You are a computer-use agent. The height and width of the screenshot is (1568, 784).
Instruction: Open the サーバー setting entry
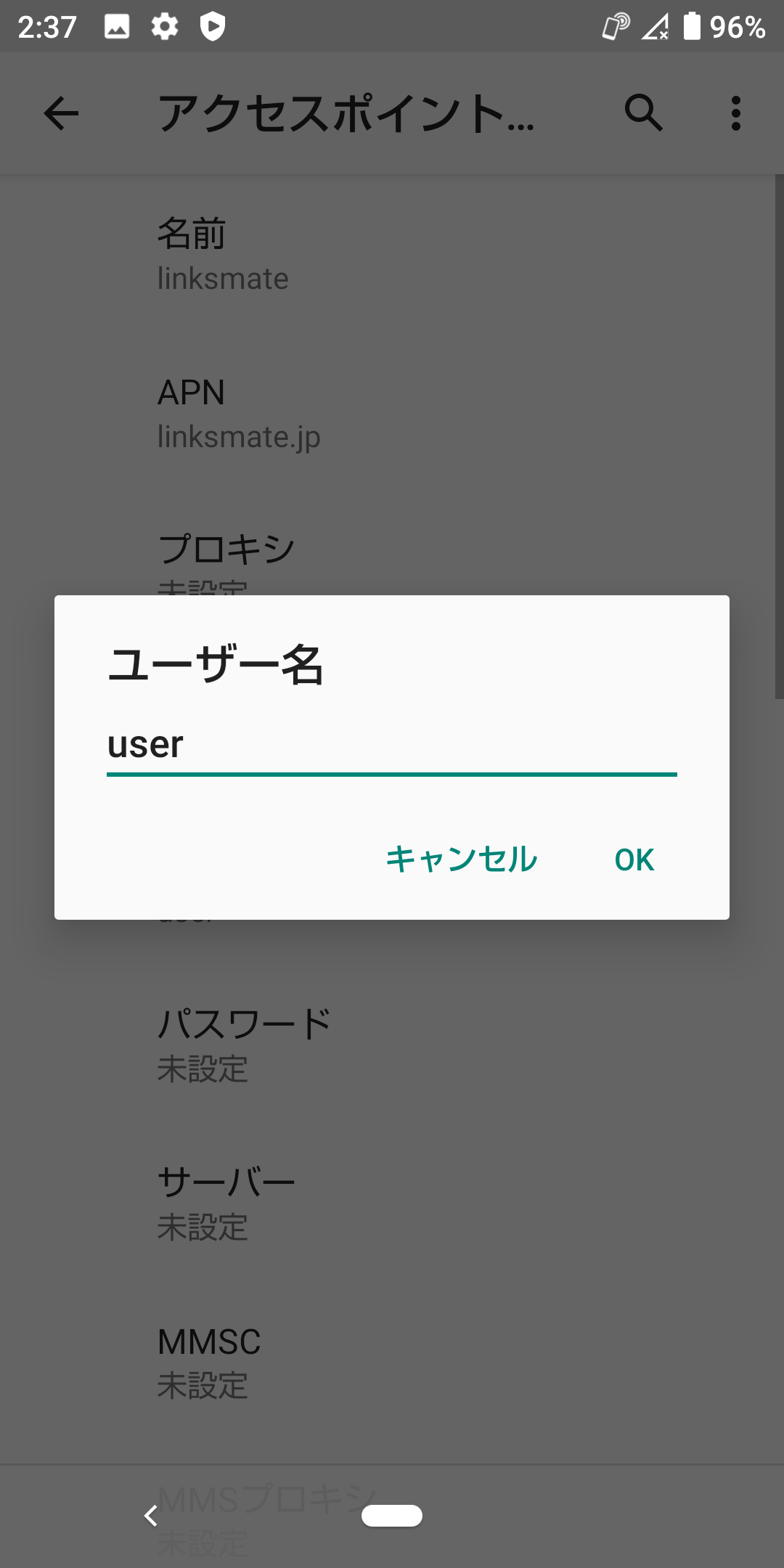392,1201
